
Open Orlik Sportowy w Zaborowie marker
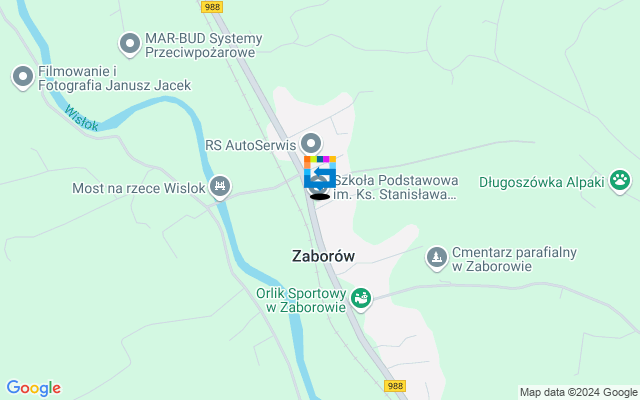pos(361,297)
